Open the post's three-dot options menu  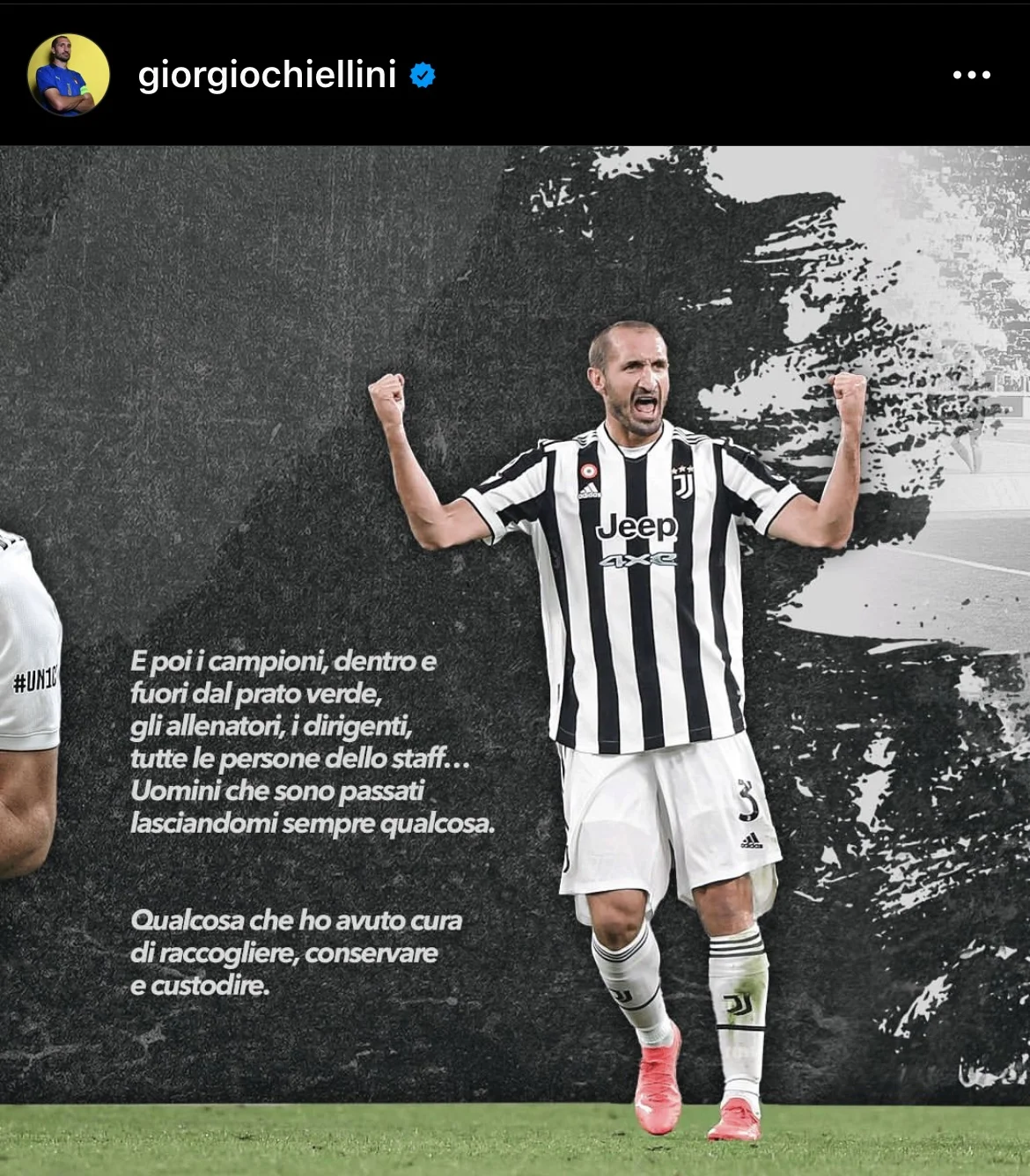point(971,76)
